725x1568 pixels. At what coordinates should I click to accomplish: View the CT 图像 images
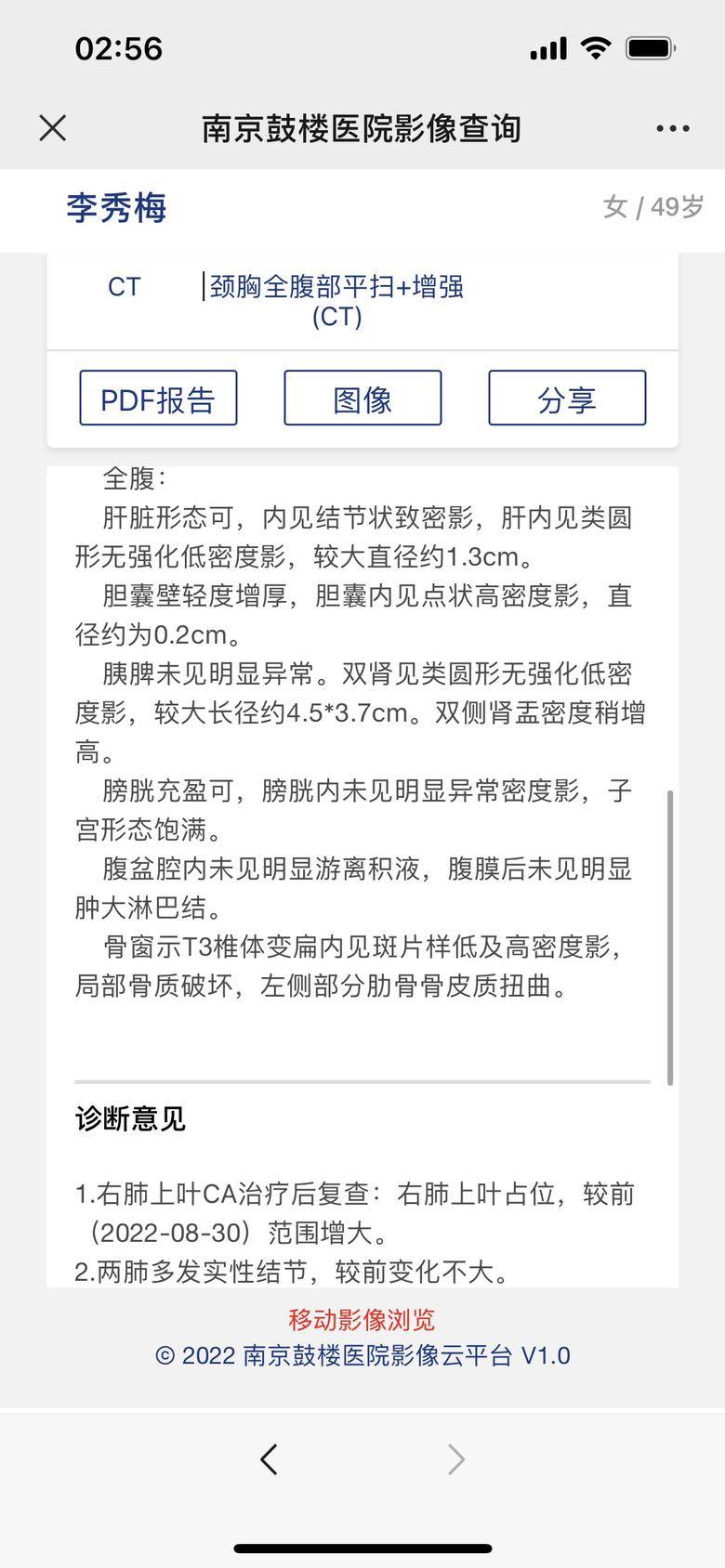[x=362, y=399]
